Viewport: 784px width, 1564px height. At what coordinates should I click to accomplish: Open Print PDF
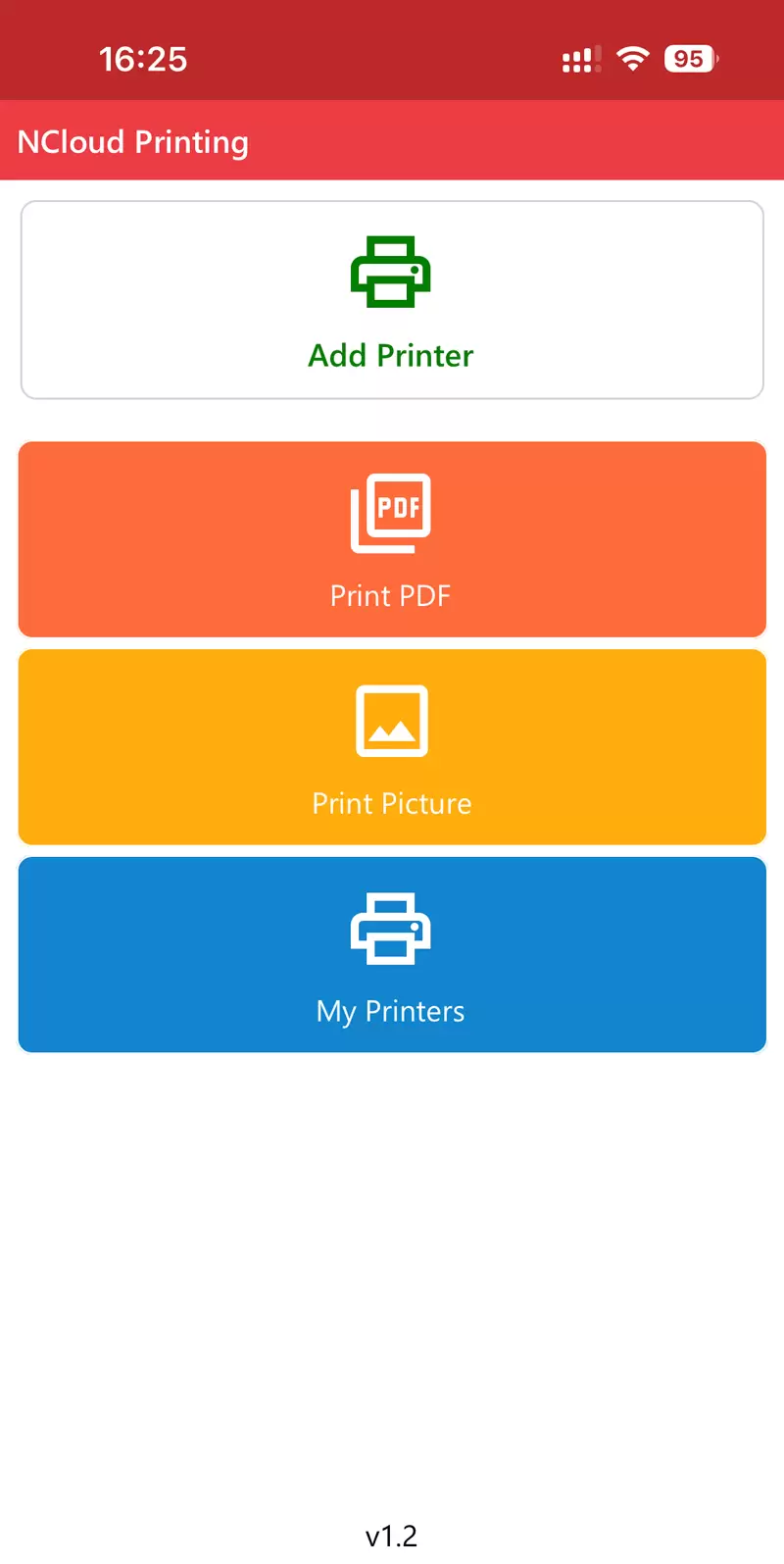[392, 539]
